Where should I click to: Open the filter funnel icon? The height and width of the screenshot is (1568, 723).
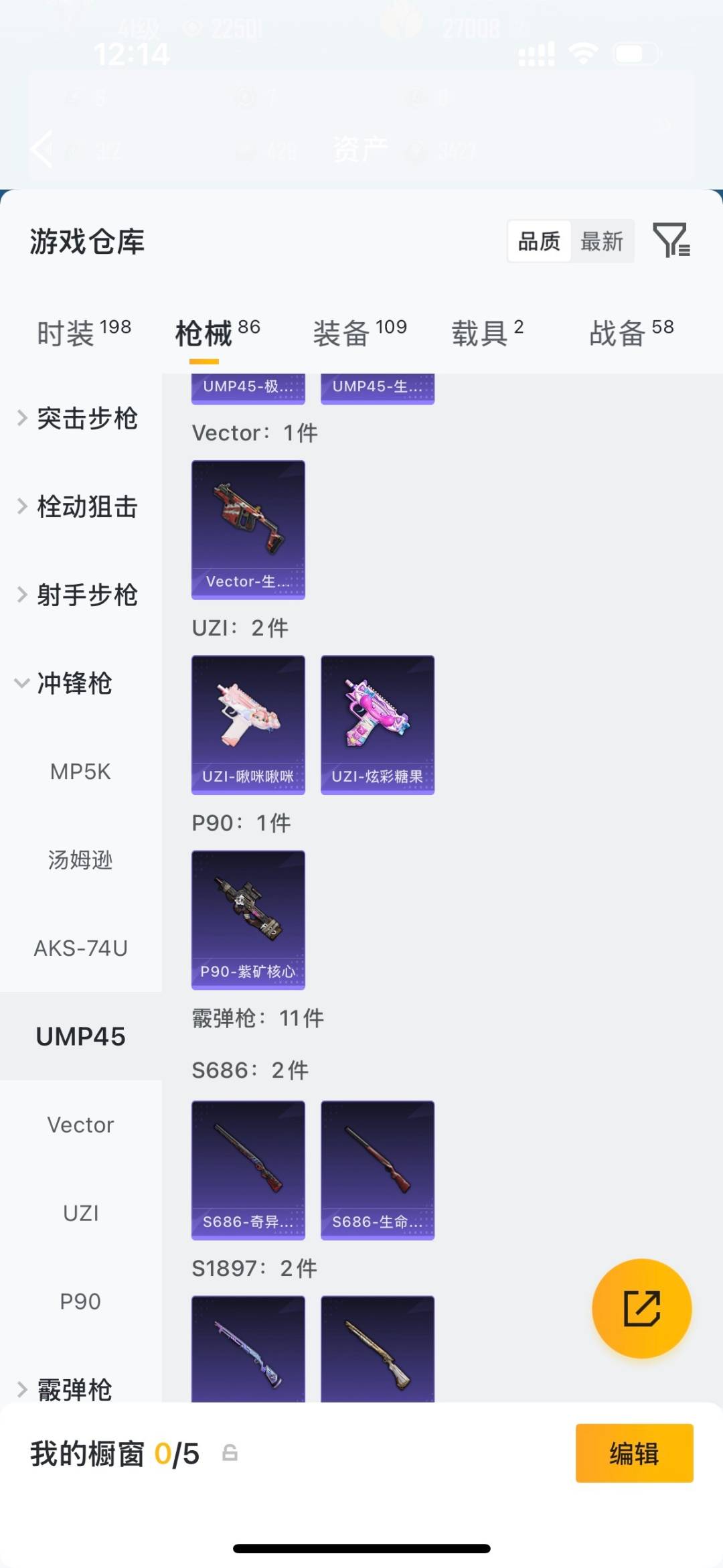coord(673,242)
